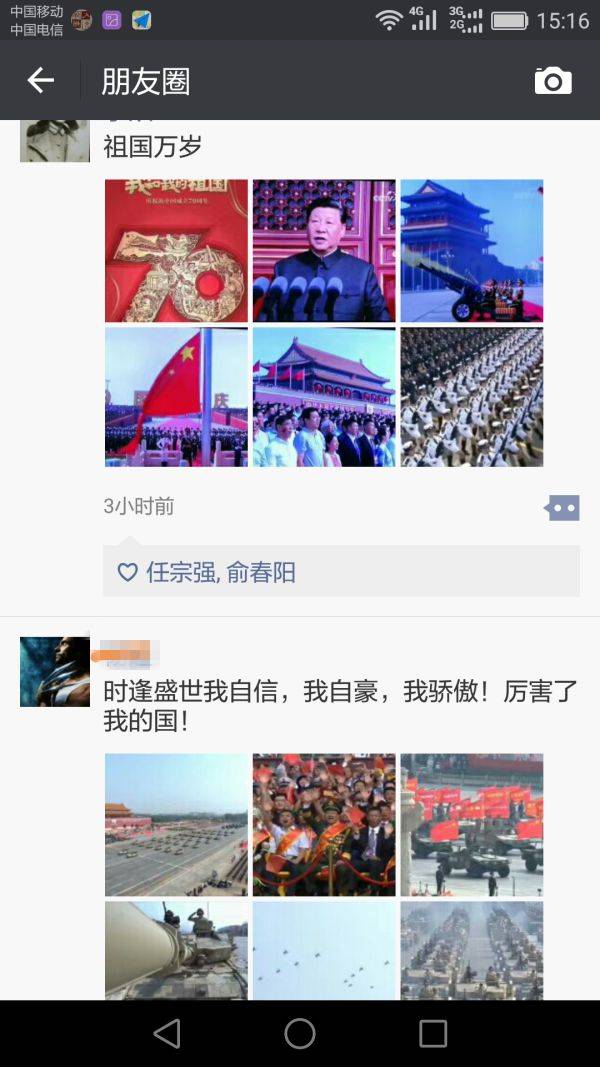Open the close-up tank photo
This screenshot has width=600, height=1067.
(x=176, y=950)
